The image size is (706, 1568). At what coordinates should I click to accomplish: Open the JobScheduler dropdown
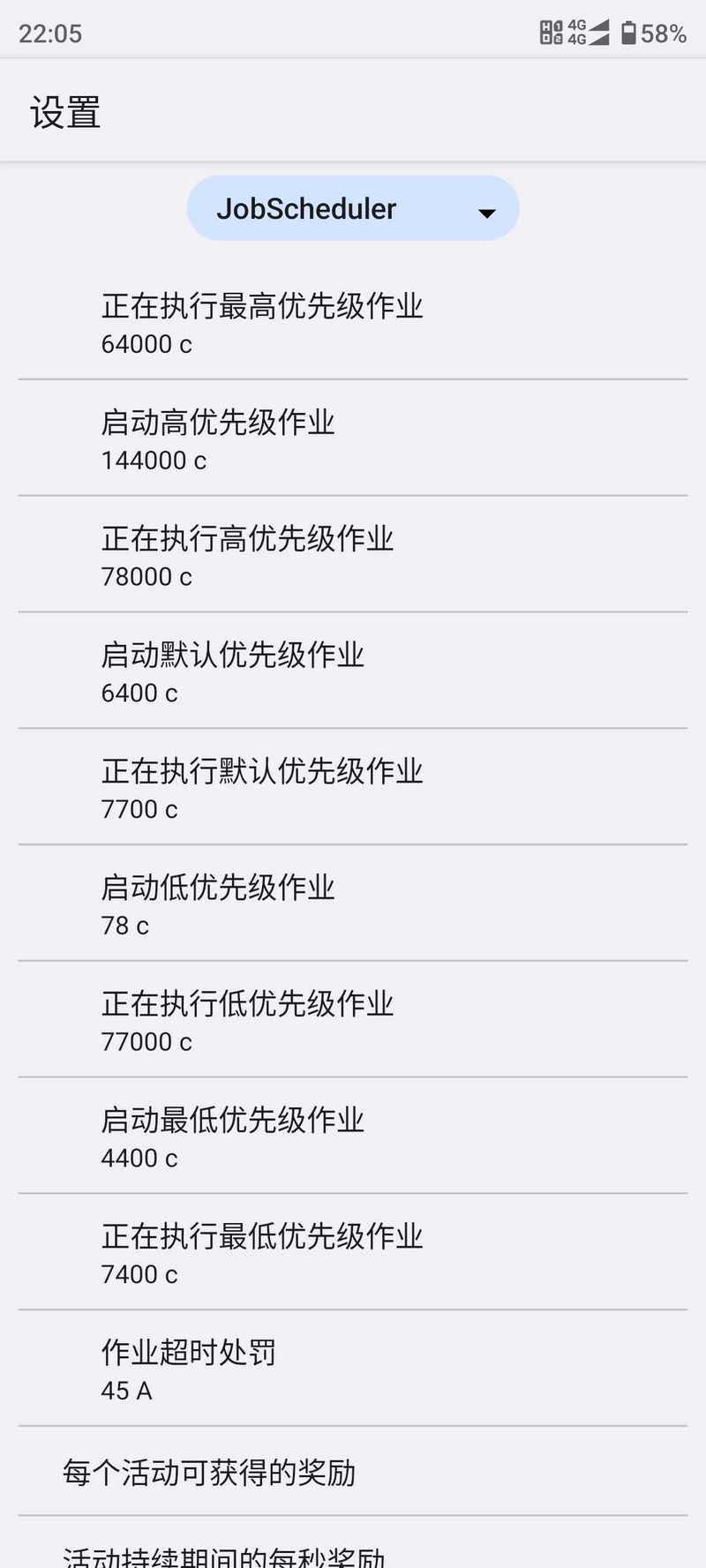coord(352,208)
